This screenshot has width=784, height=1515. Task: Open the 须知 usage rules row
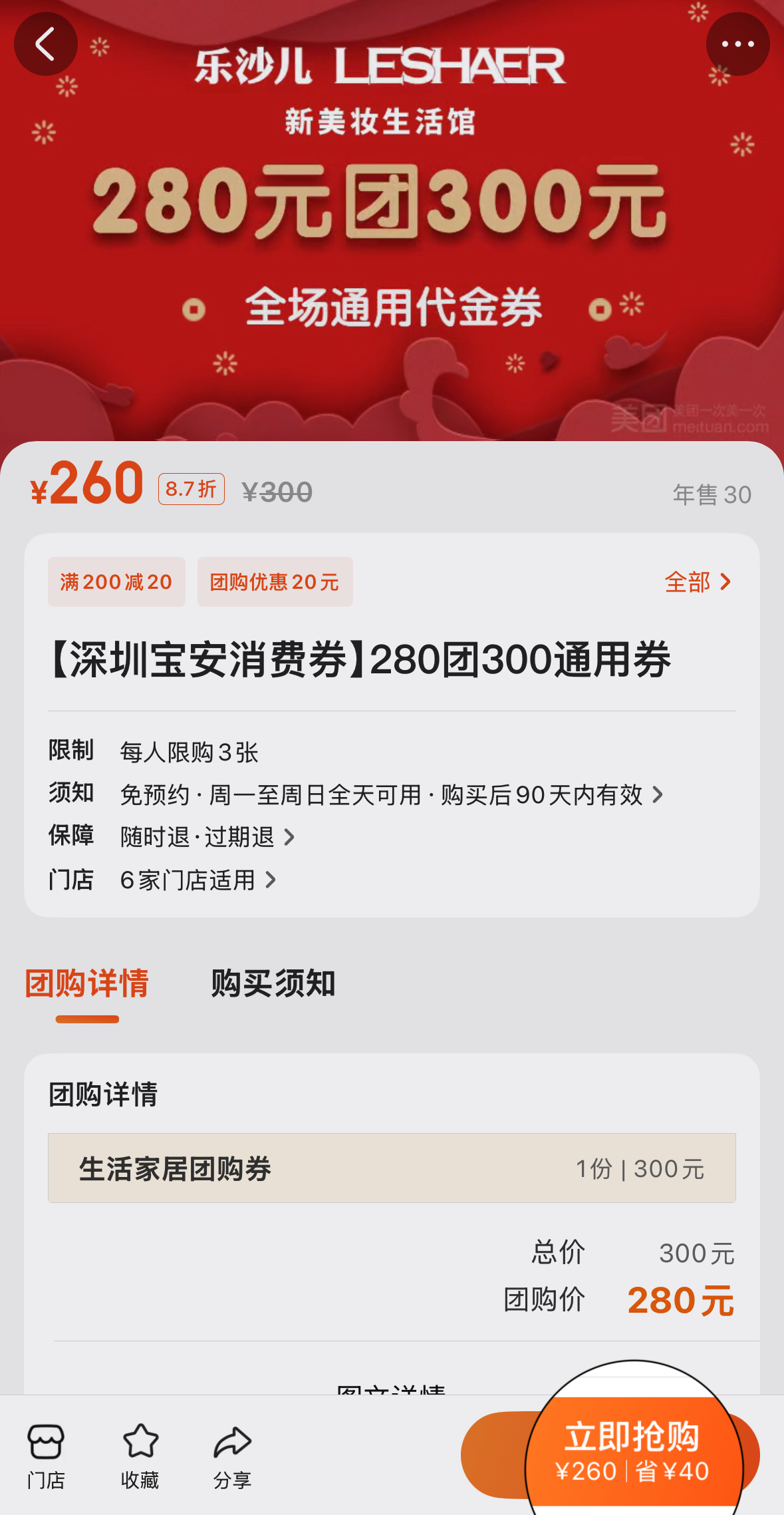click(x=391, y=794)
